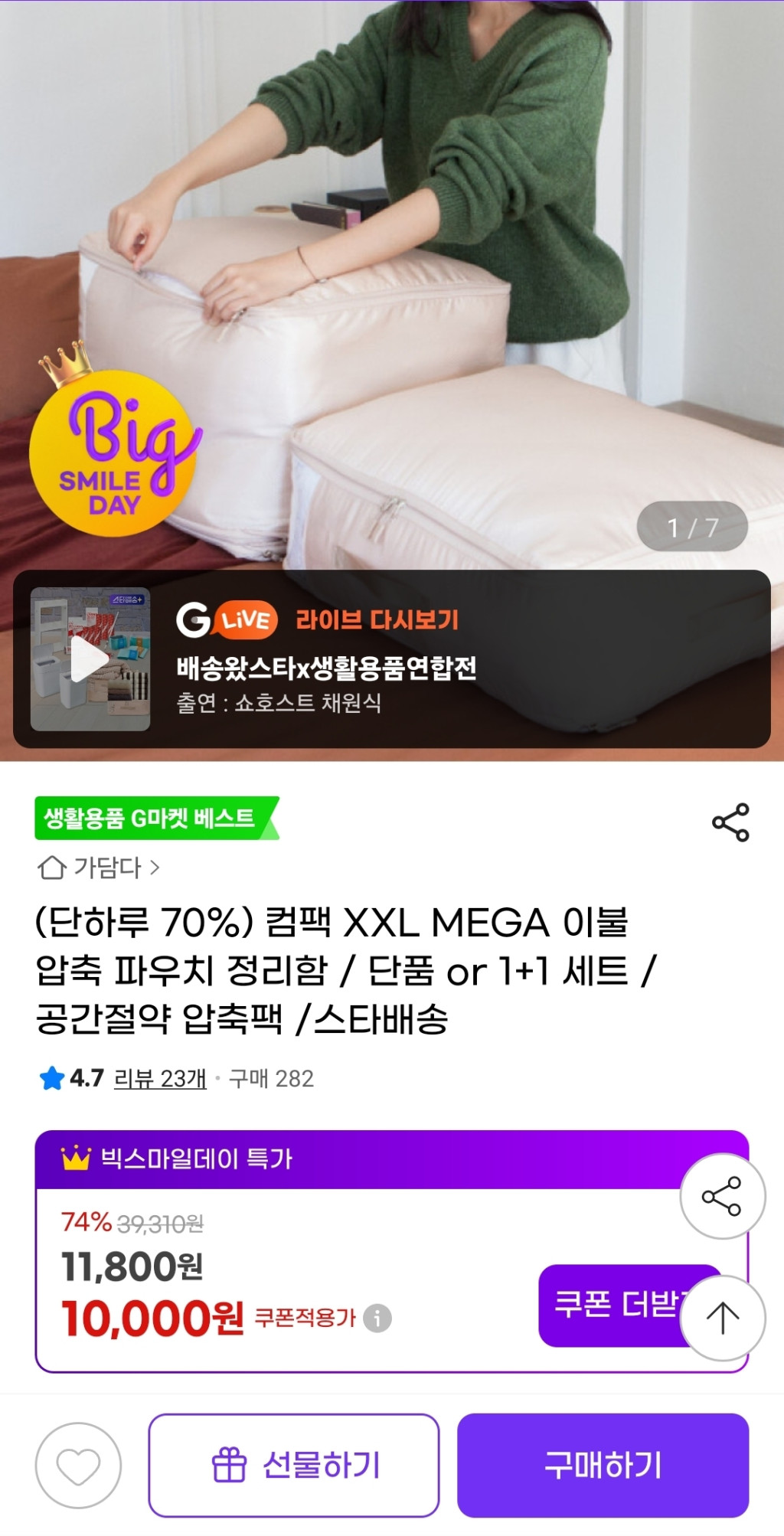Jump back to top with arrow button
This screenshot has width=784, height=1536.
tap(722, 1318)
